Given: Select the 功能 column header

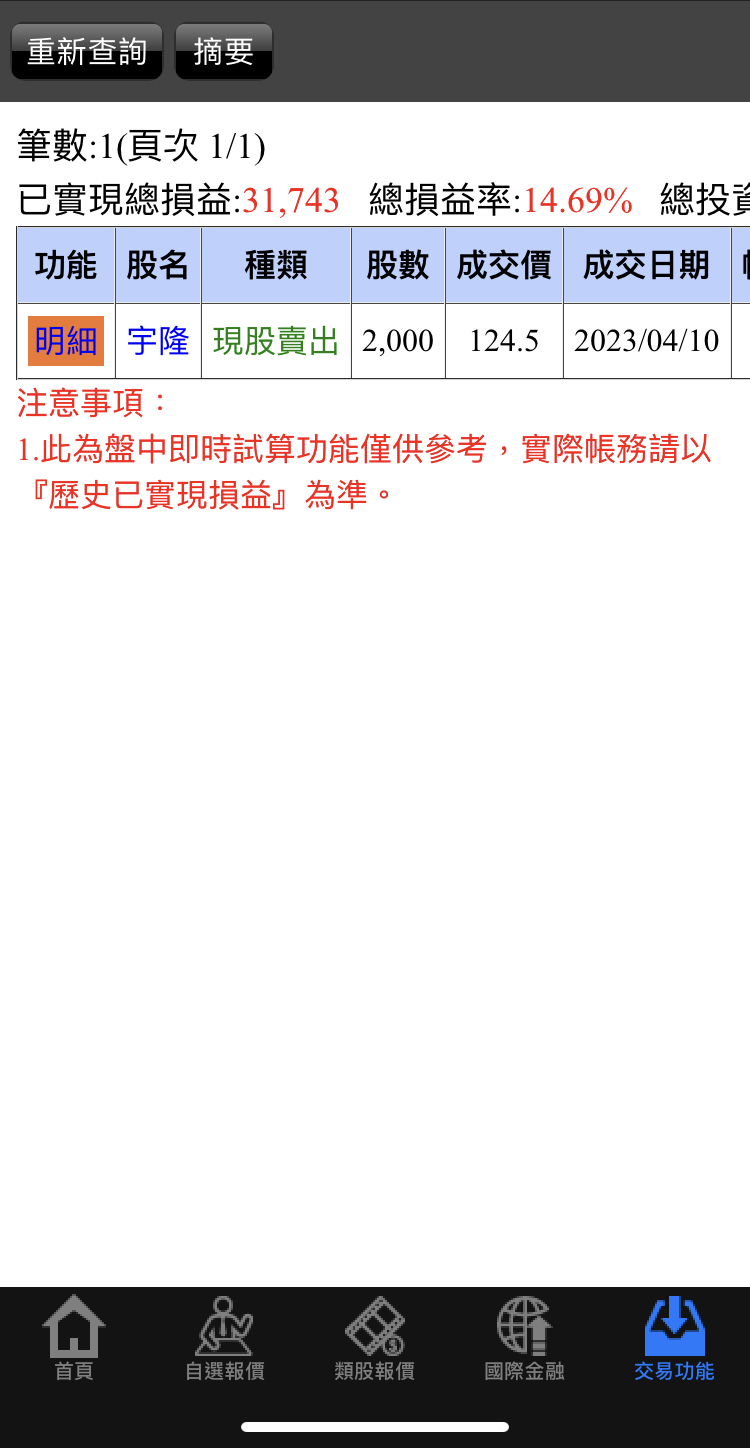Looking at the screenshot, I should (x=64, y=264).
